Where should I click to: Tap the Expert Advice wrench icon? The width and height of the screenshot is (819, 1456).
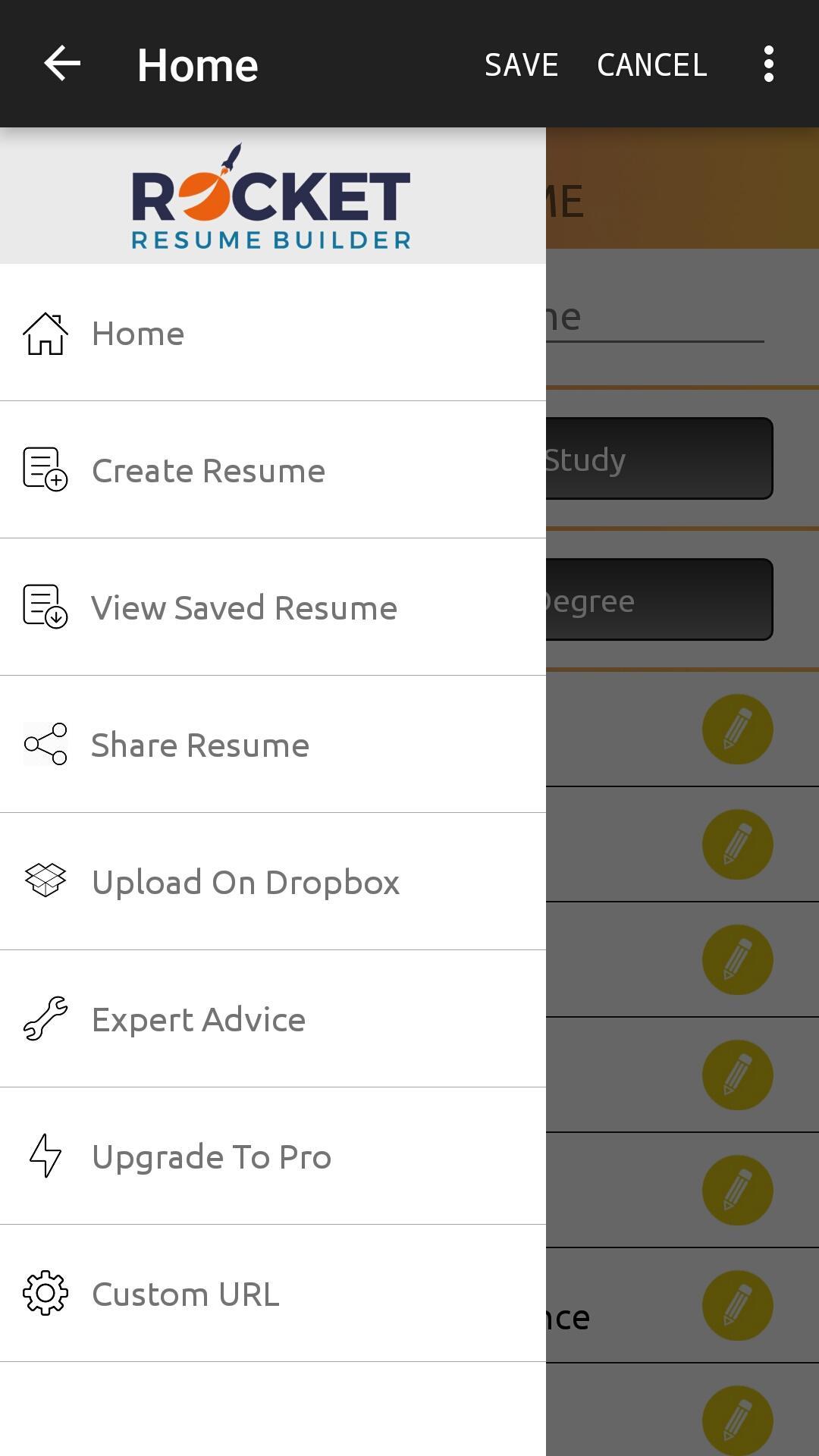click(45, 1018)
